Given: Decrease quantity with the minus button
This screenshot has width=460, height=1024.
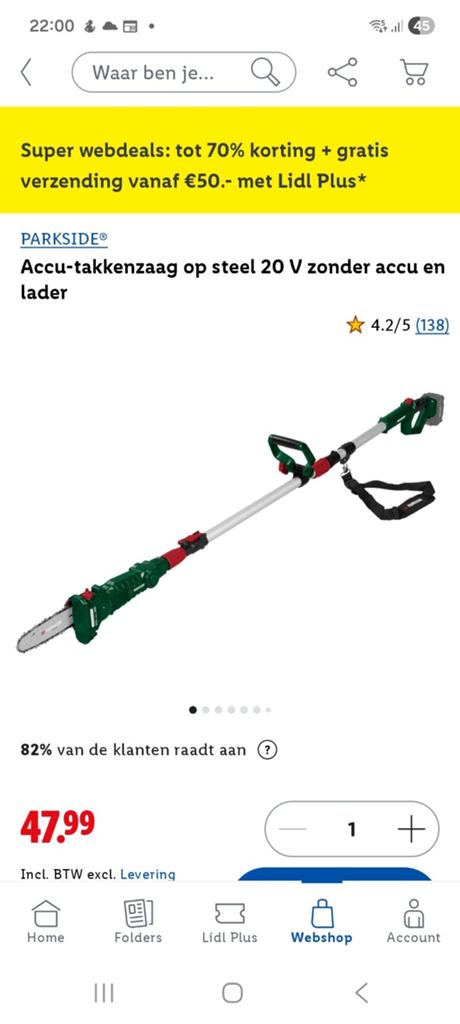Looking at the screenshot, I should (x=292, y=829).
